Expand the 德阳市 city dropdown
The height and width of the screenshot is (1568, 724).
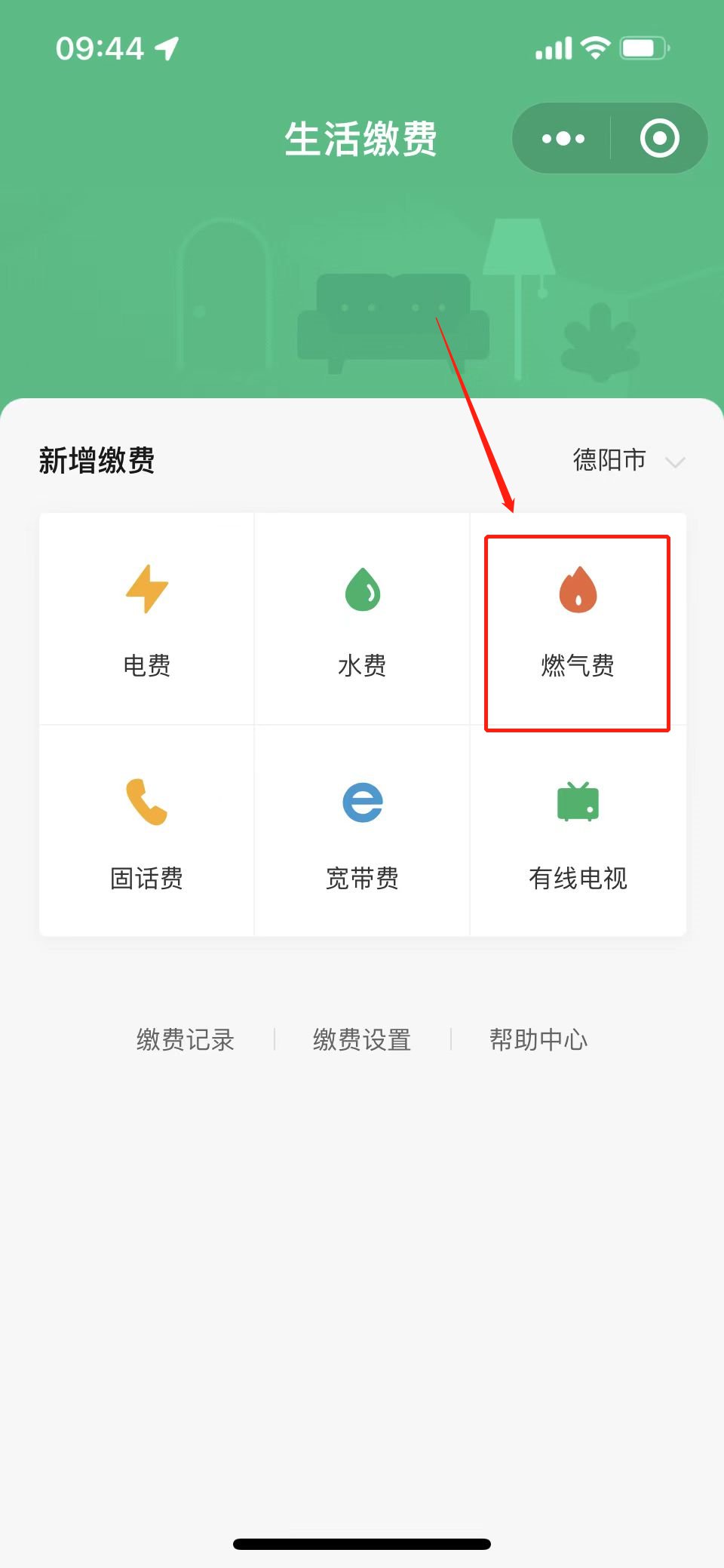[x=627, y=460]
